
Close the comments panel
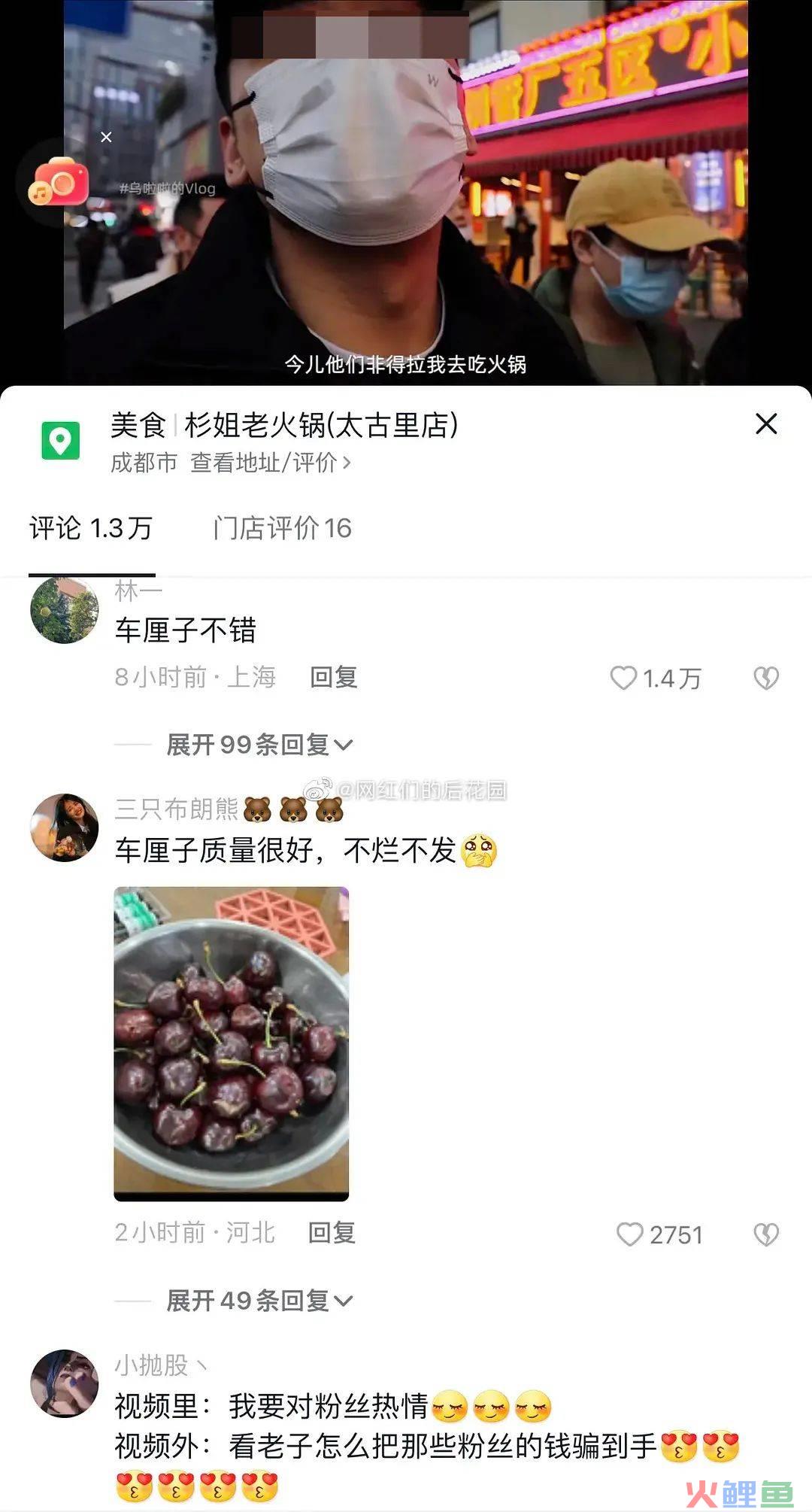pyautogui.click(x=765, y=424)
